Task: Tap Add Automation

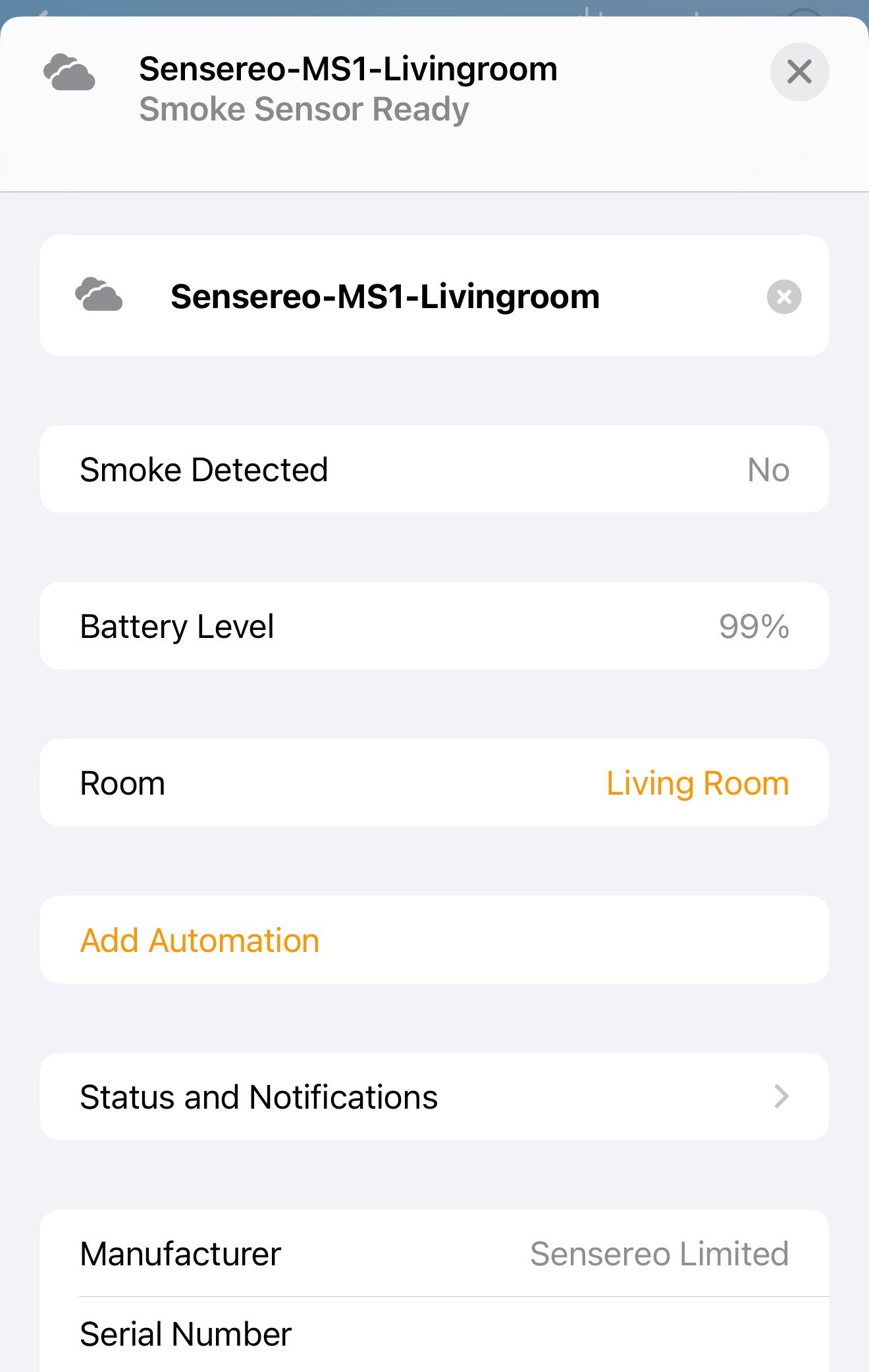Action: click(199, 940)
